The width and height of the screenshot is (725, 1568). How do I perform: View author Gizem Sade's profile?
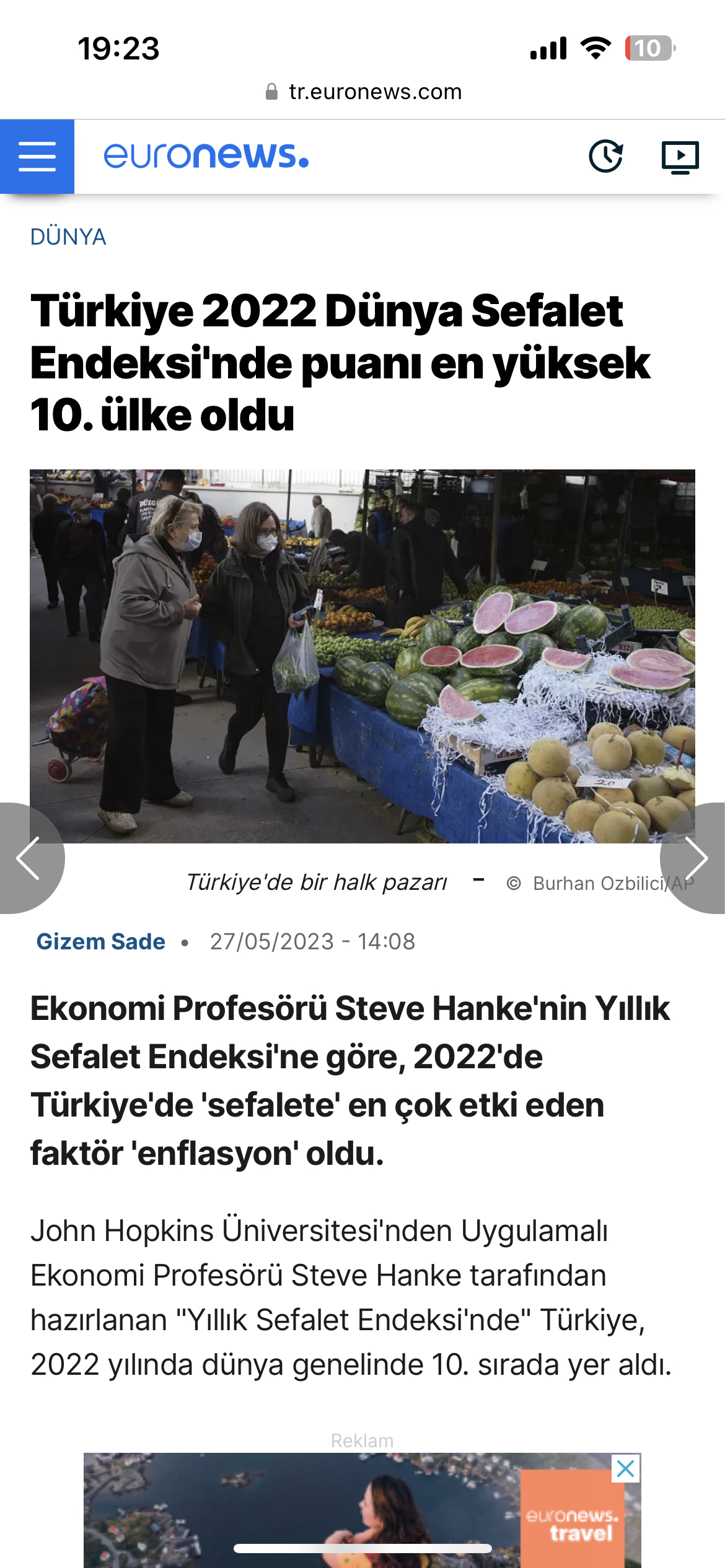pos(101,942)
